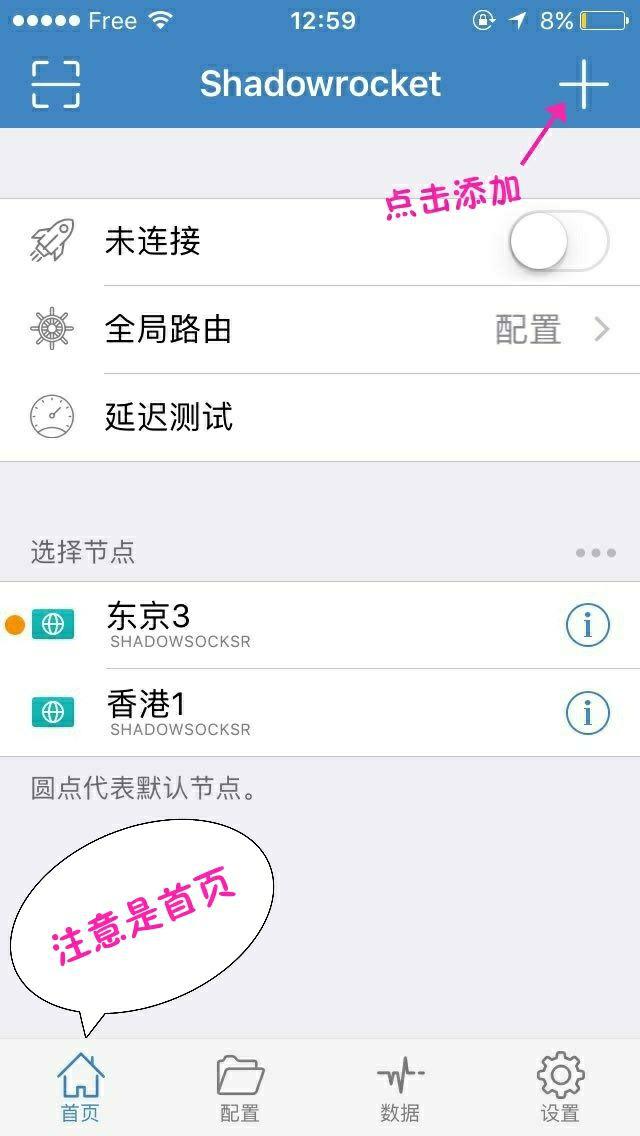
Task: Select the 香港1 node
Action: [x=320, y=713]
